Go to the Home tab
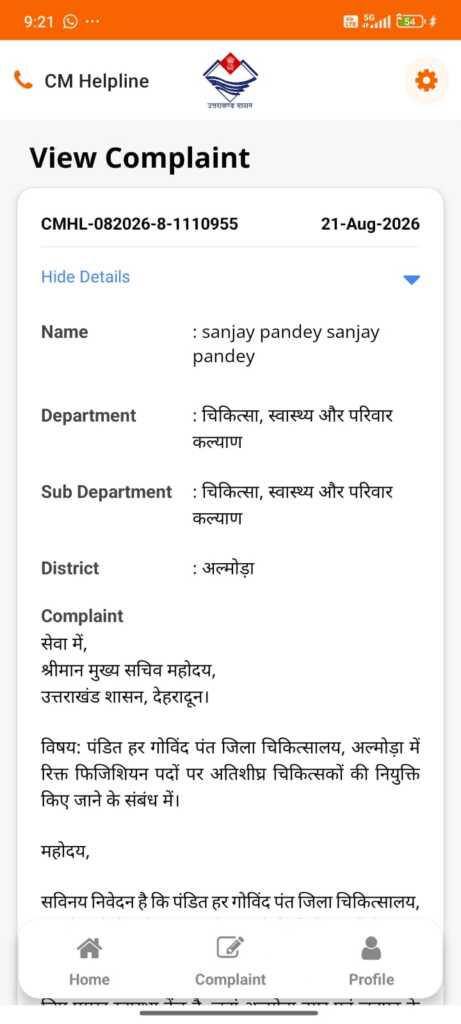The image size is (461, 1024). click(x=89, y=961)
